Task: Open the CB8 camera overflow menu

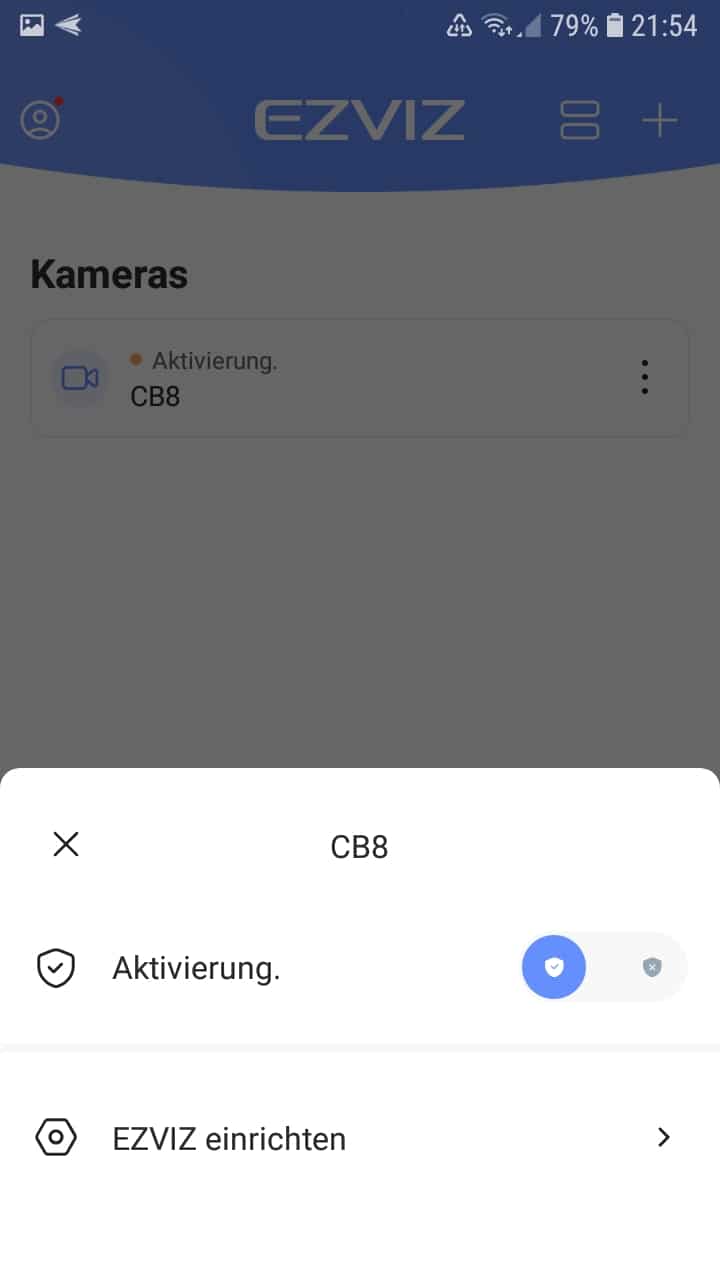Action: (x=645, y=377)
